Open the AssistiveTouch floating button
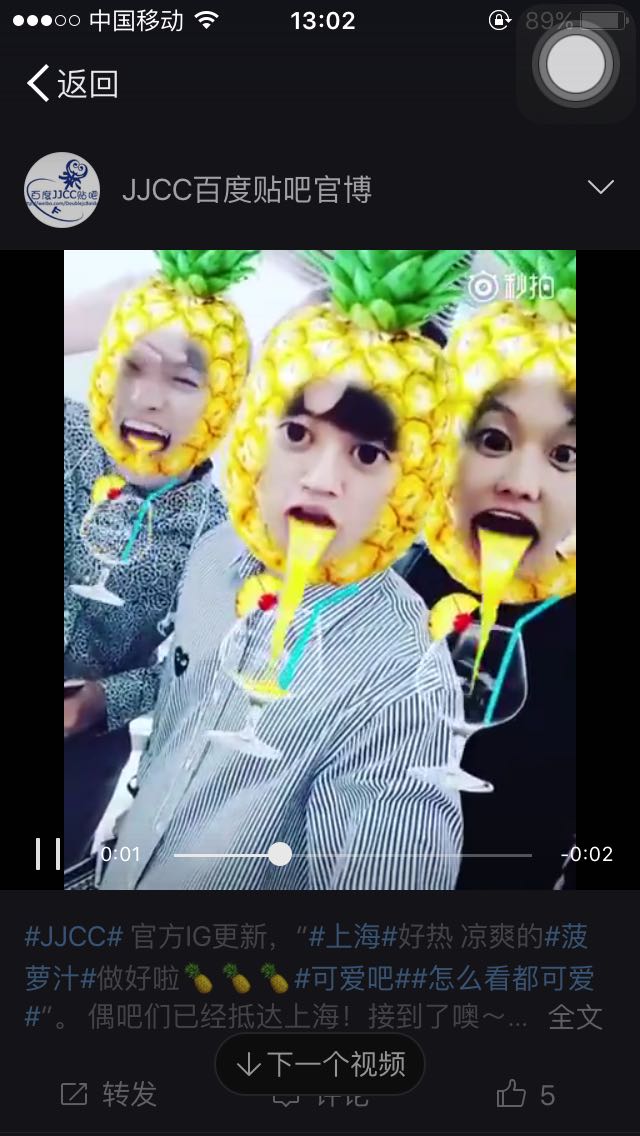Image resolution: width=640 pixels, height=1136 pixels. click(576, 64)
